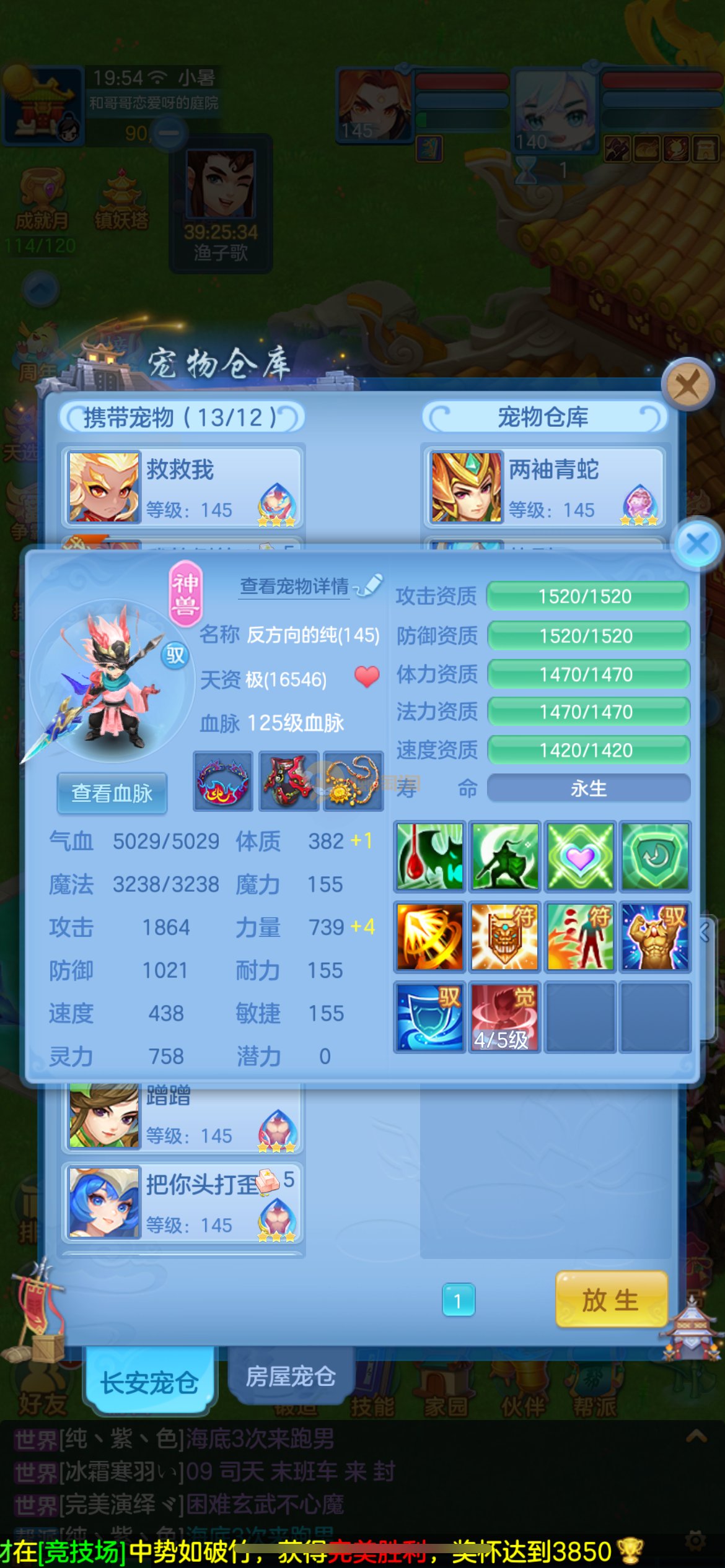View the blue shield 驭 skill icon
The width and height of the screenshot is (725, 1568).
[429, 1016]
